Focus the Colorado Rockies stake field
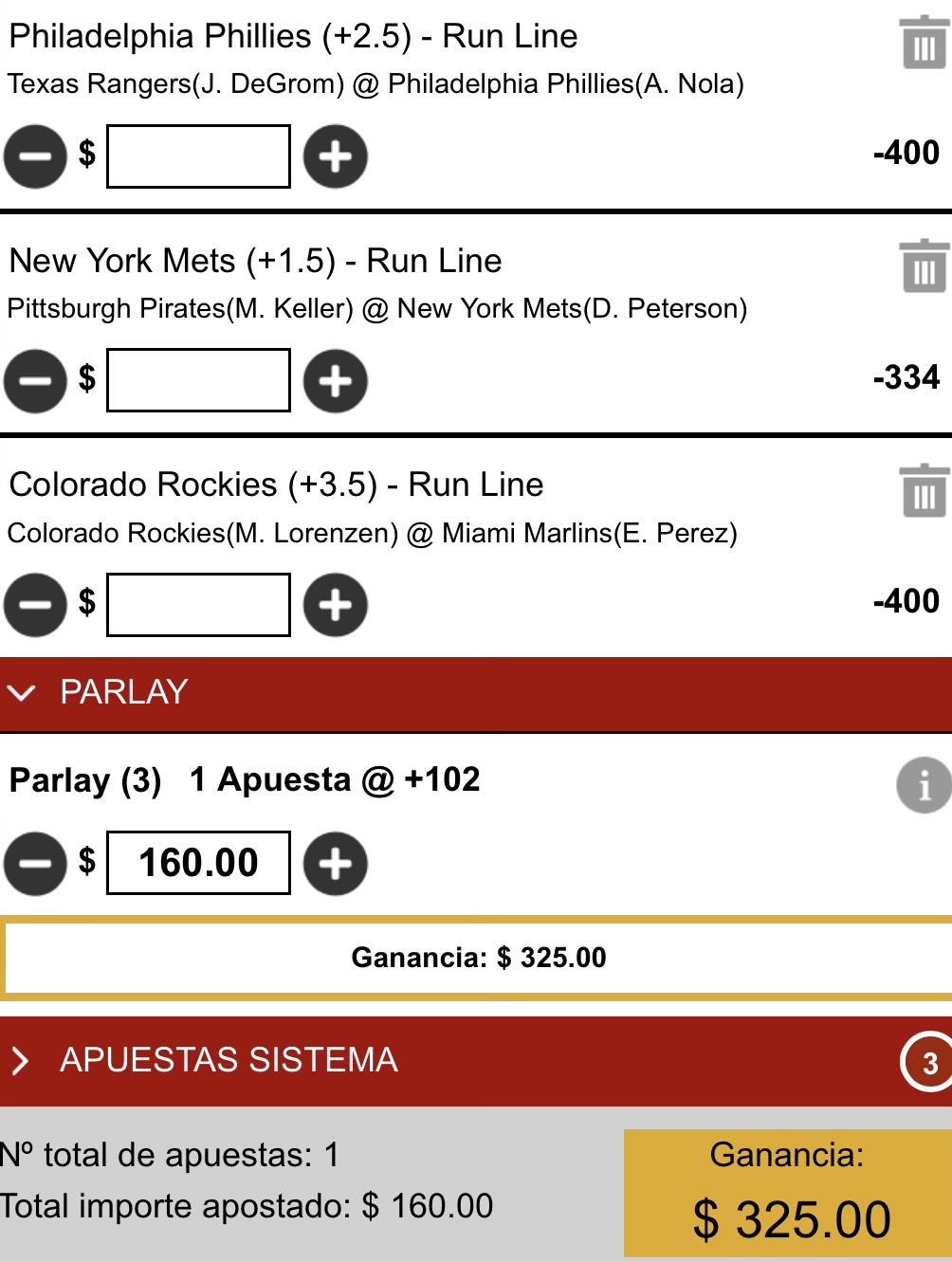Viewport: 952px width, 1262px height. pyautogui.click(x=198, y=605)
